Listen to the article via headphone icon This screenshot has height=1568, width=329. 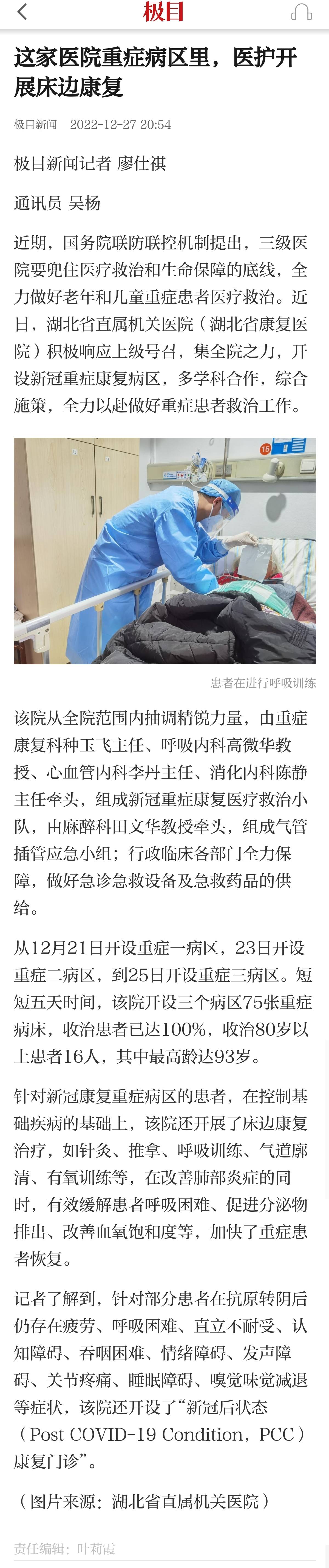point(302,12)
